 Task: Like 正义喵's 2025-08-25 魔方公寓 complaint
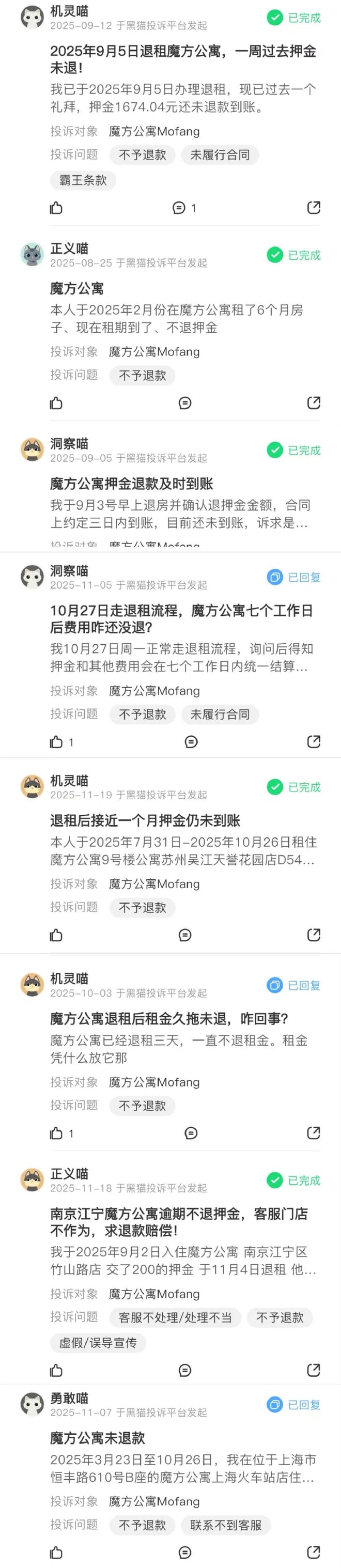[56, 403]
